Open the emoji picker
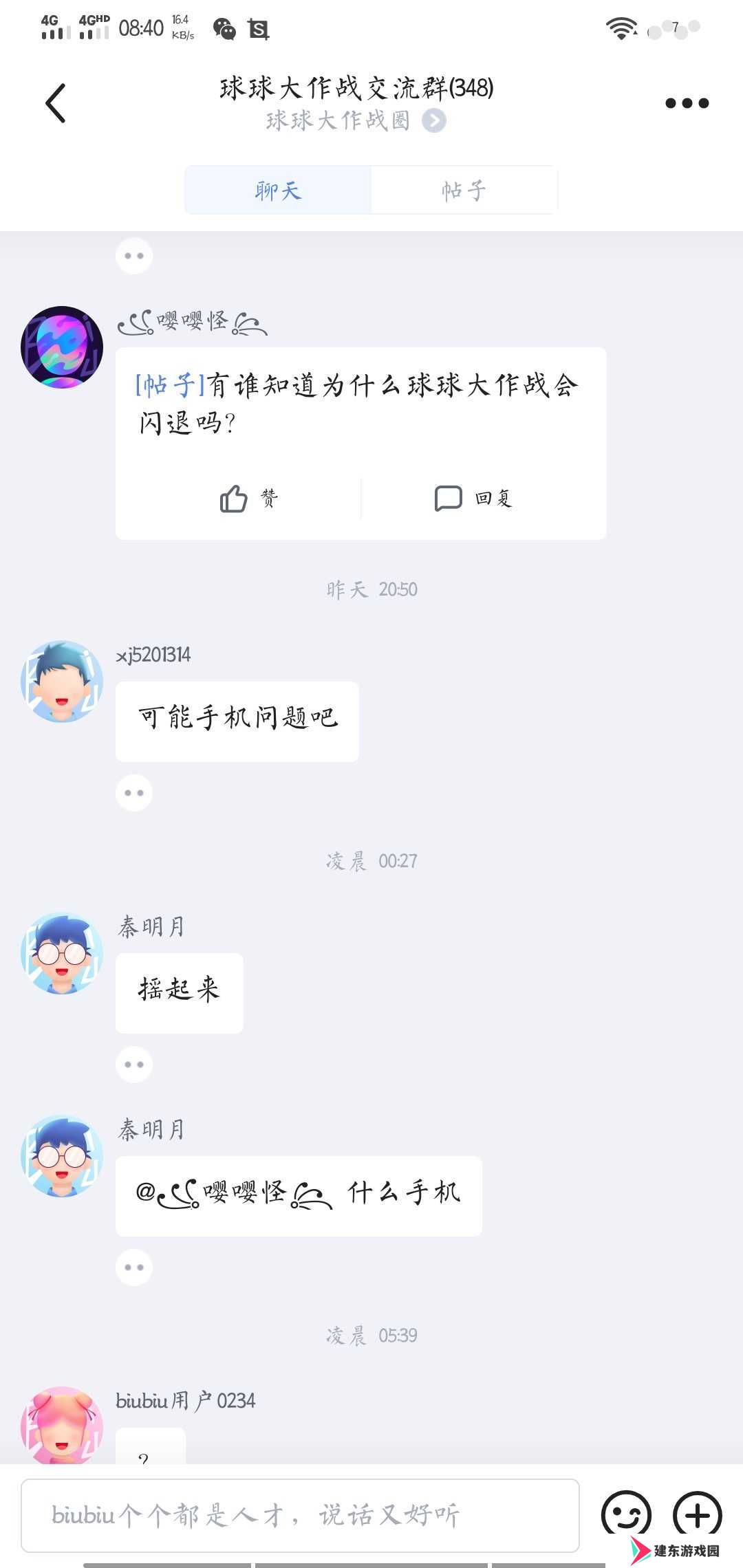Viewport: 743px width, 1568px height. (626, 1514)
